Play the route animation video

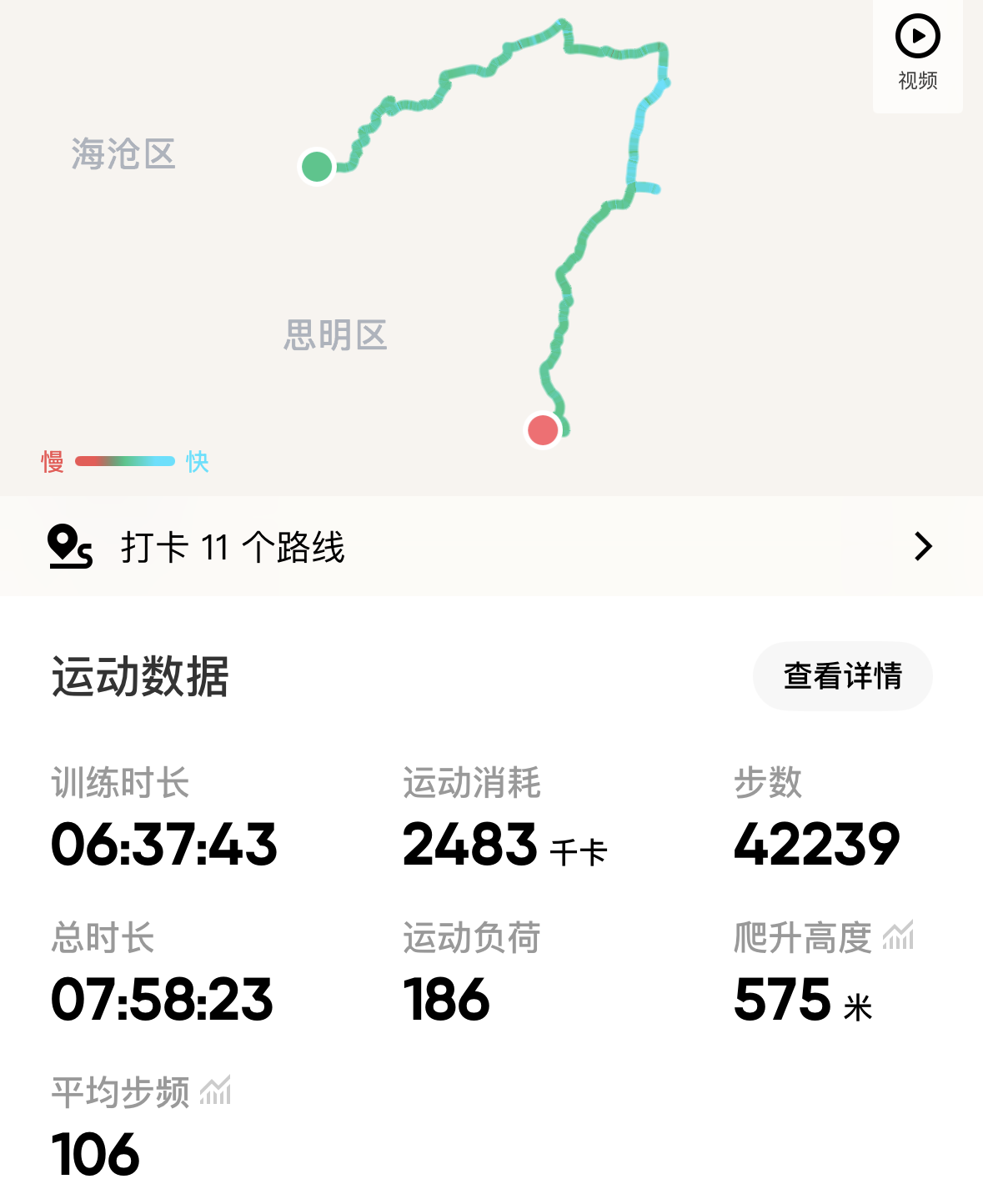[x=916, y=35]
